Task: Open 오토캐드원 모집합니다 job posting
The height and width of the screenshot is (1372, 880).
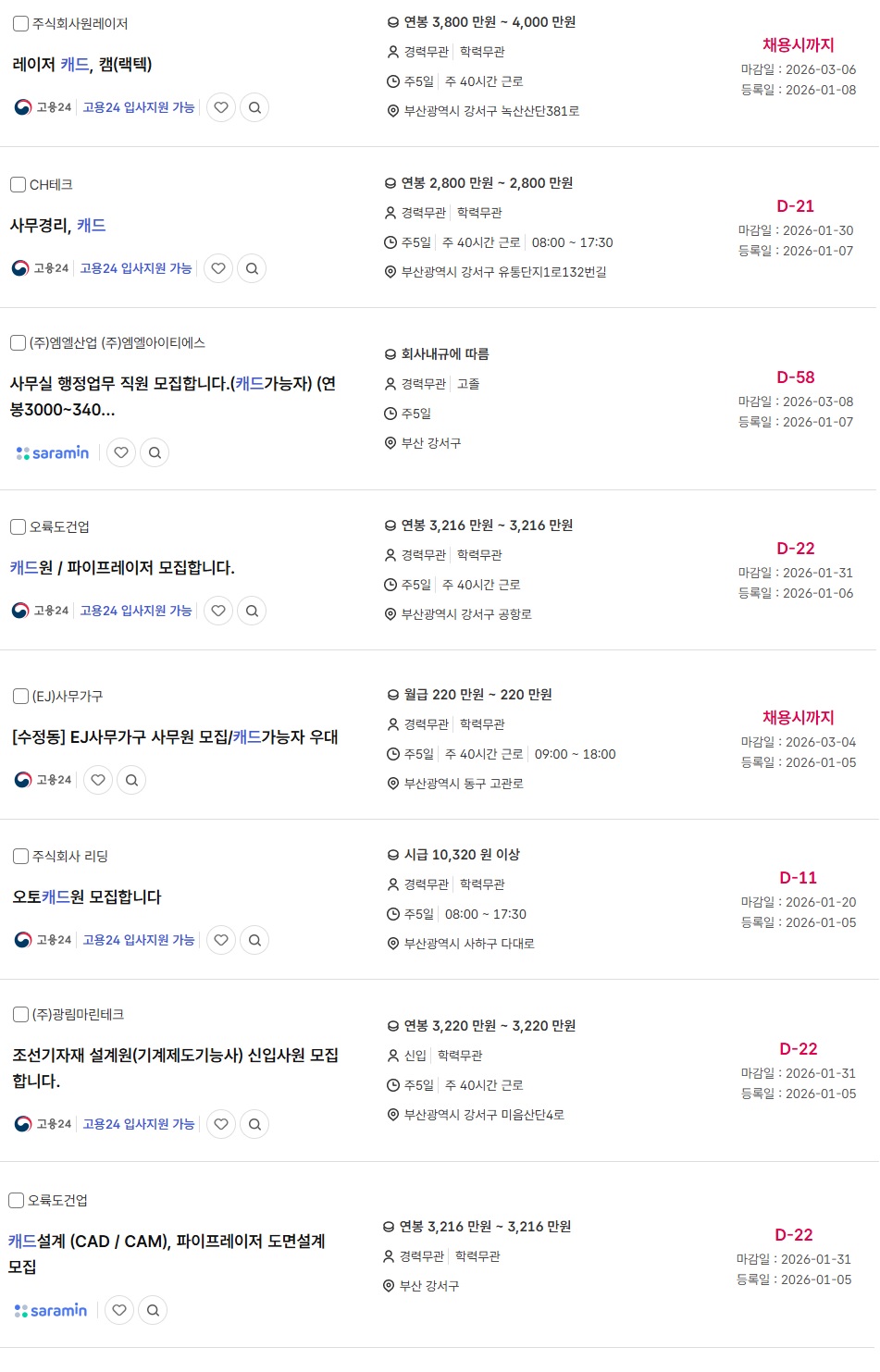Action: point(87,897)
